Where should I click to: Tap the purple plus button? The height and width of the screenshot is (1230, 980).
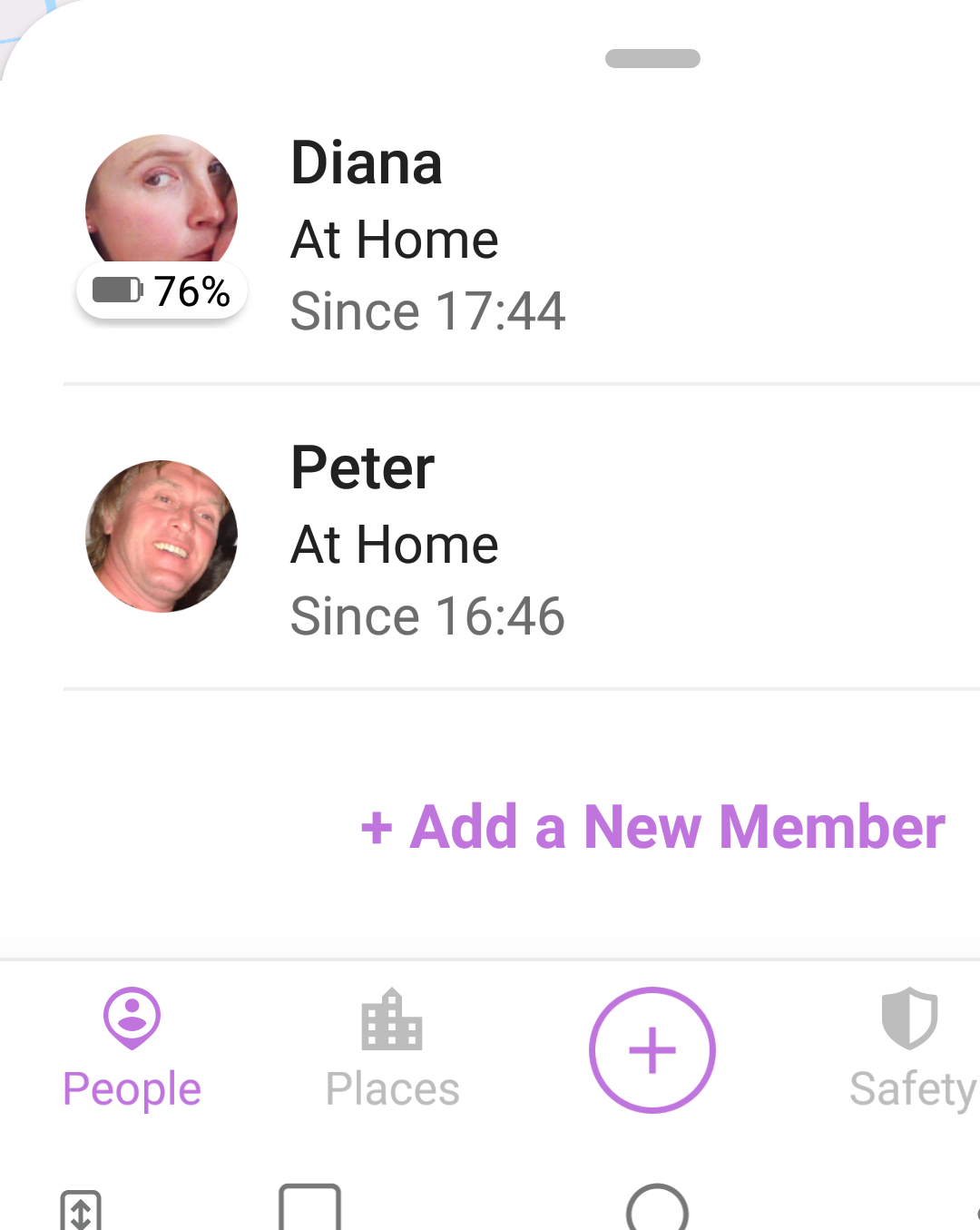click(652, 1049)
